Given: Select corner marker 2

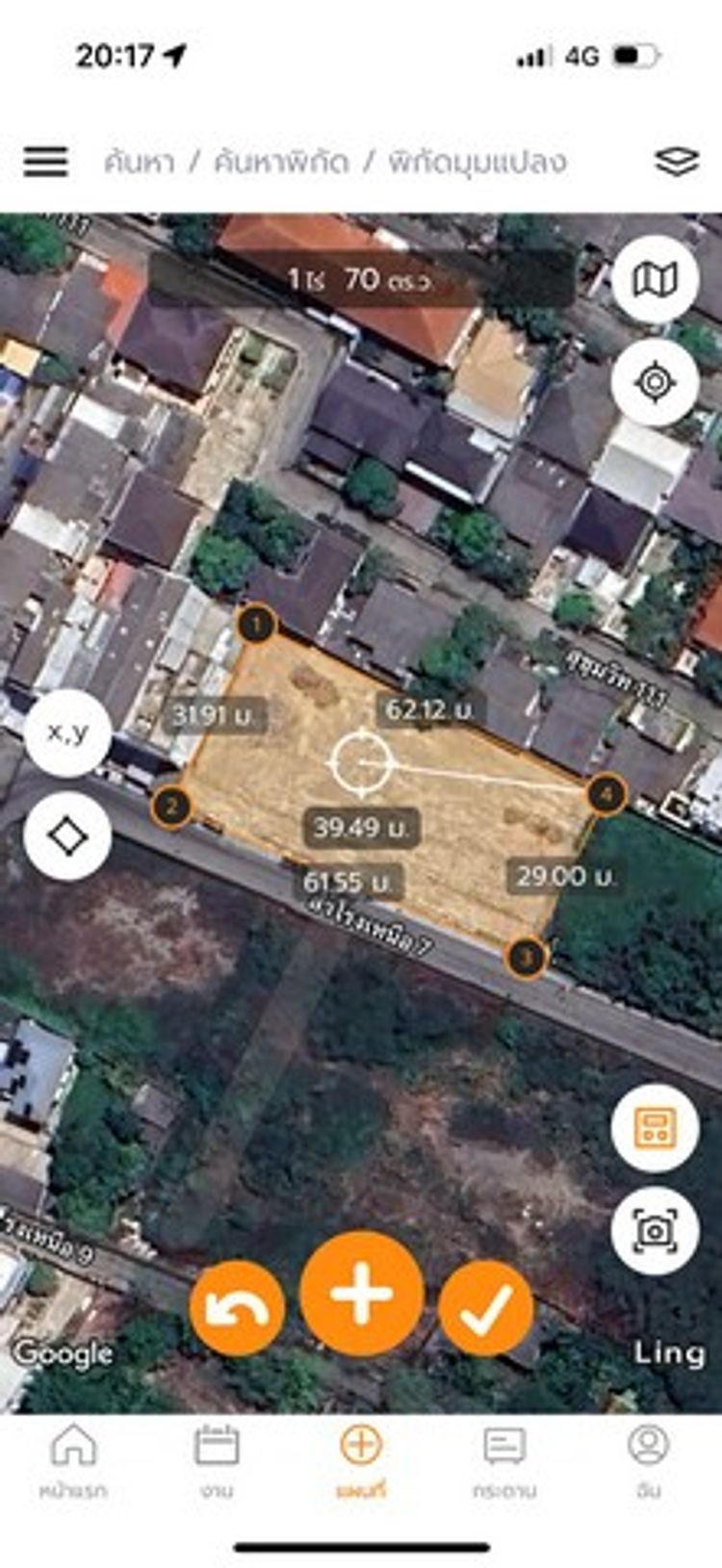Looking at the screenshot, I should [x=171, y=806].
